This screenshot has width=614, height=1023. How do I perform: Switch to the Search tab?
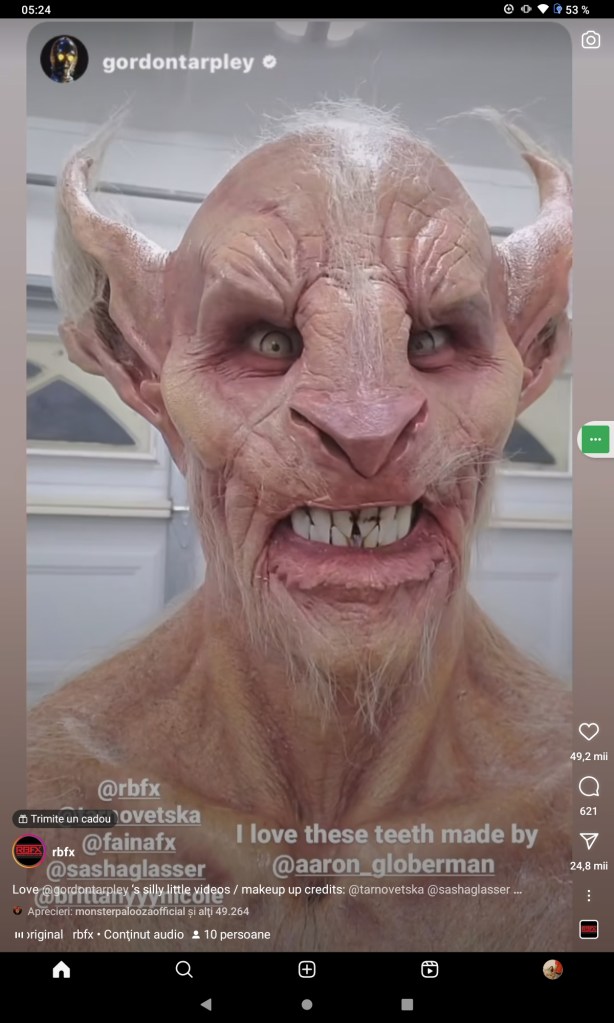coord(184,969)
